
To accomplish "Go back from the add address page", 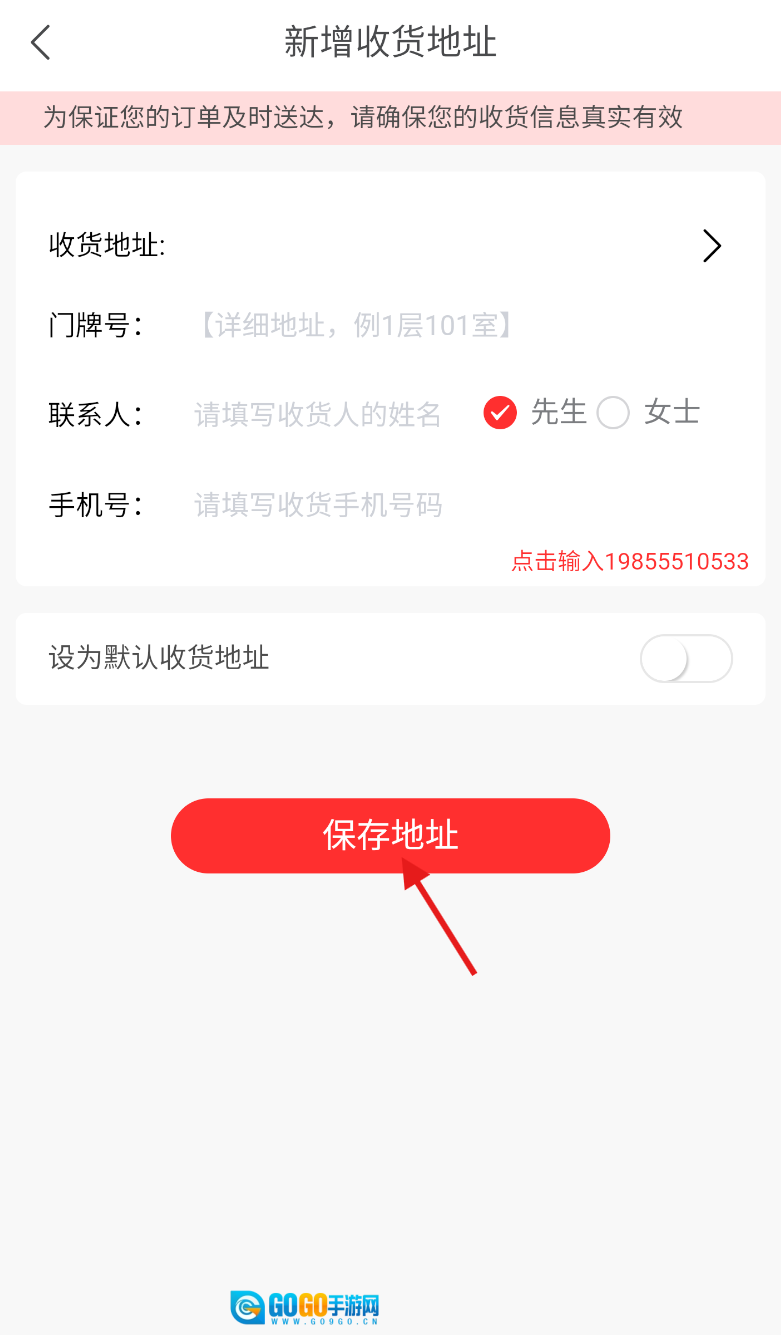I will coord(41,43).
